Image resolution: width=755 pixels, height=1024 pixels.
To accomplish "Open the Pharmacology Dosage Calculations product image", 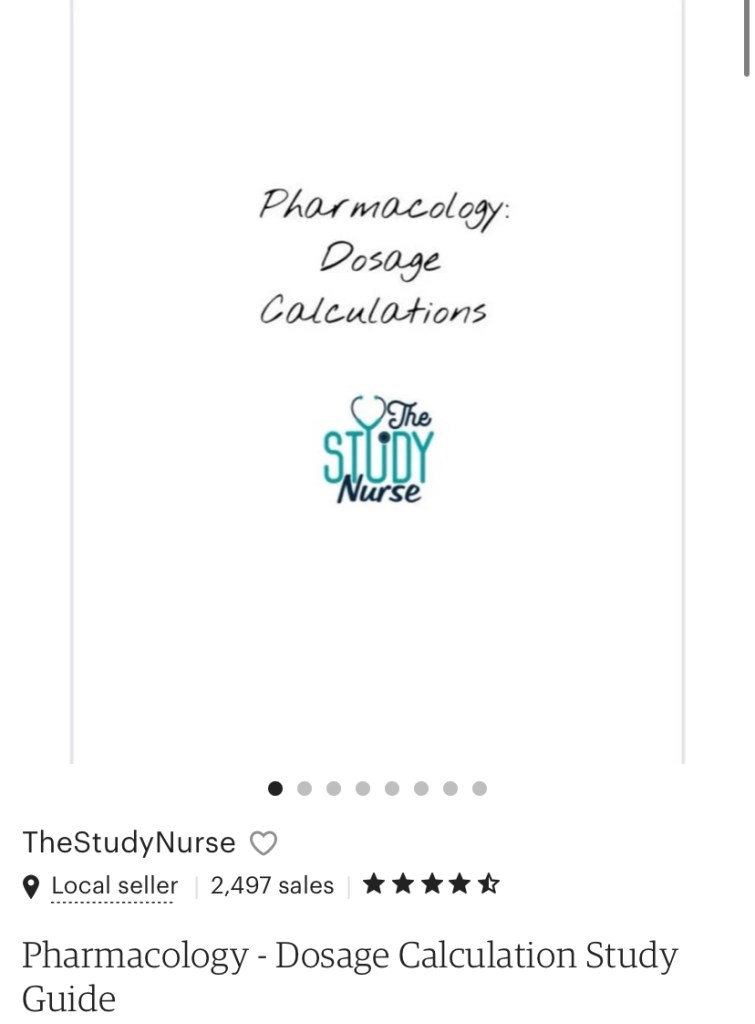I will pos(377,380).
